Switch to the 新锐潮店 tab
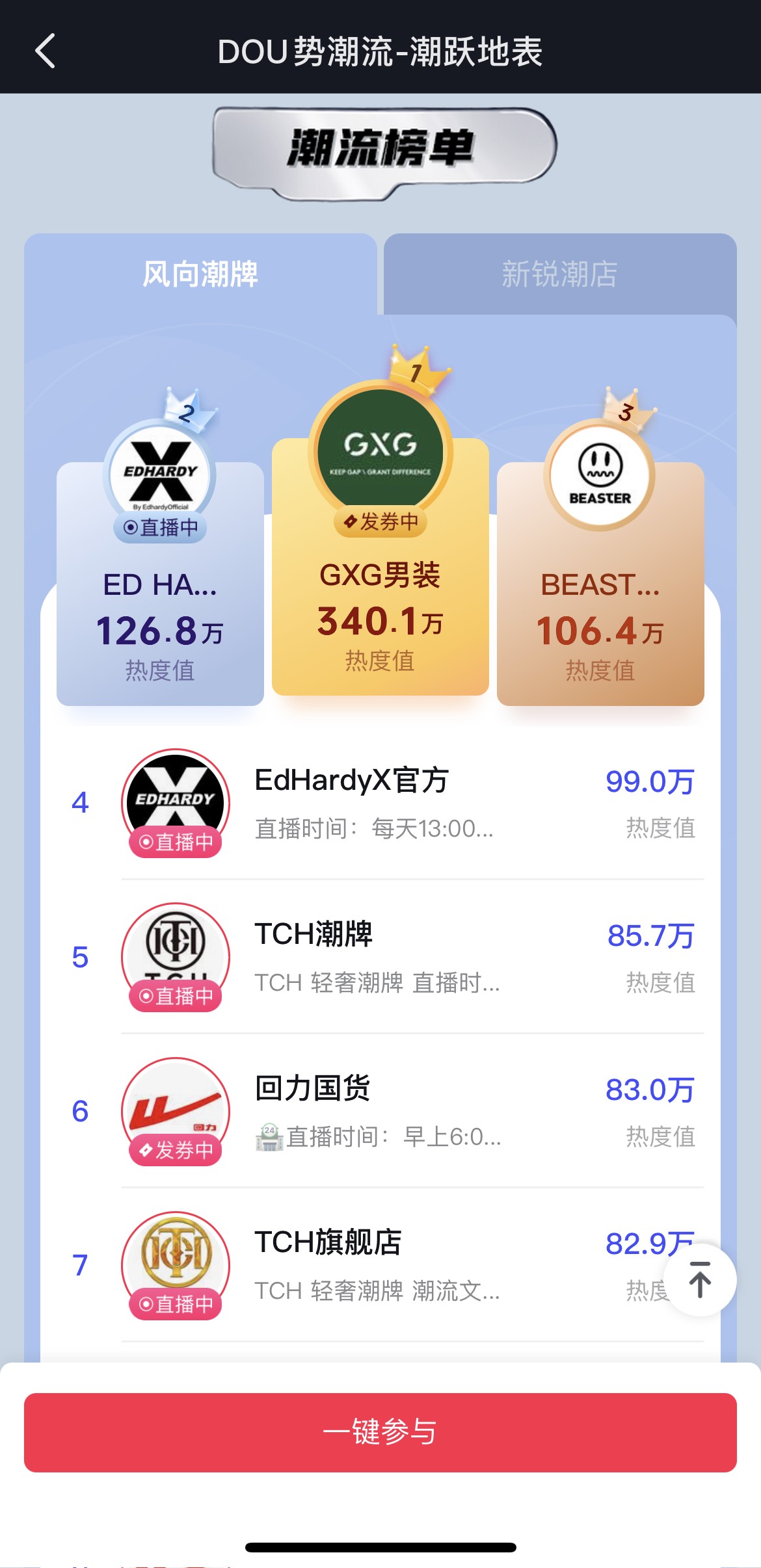The height and width of the screenshot is (1568, 761). pos(559,274)
